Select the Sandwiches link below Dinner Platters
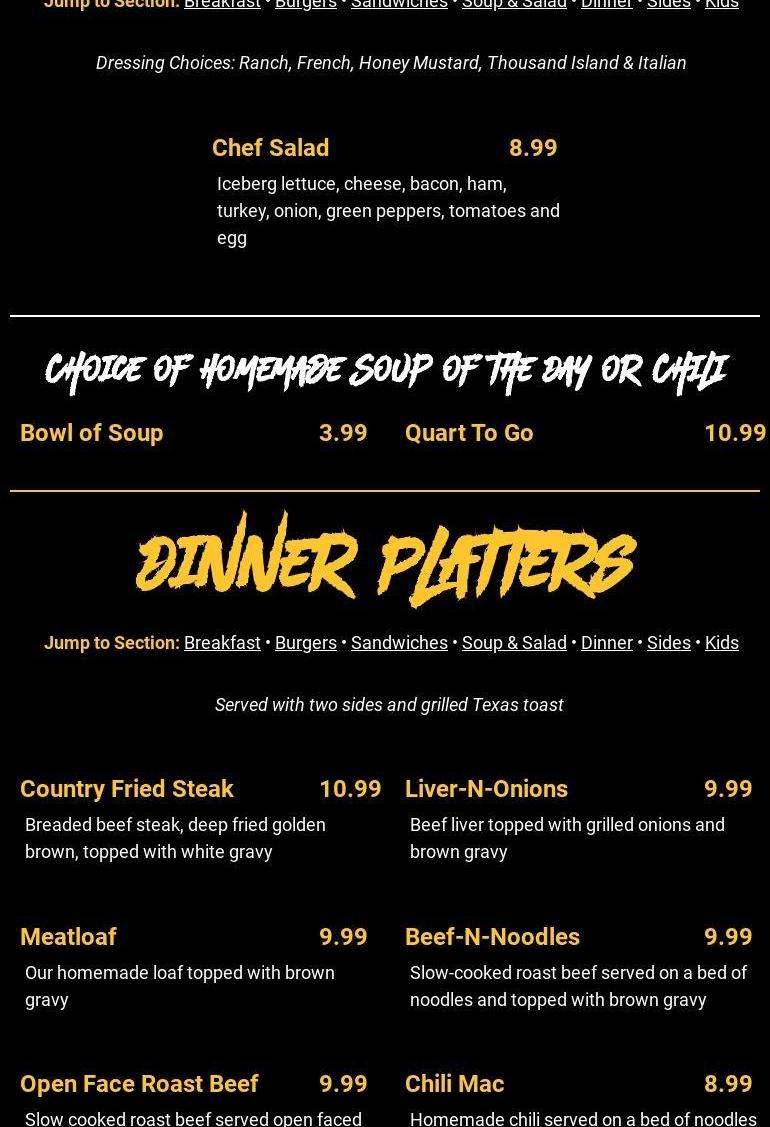This screenshot has width=770, height=1127. pos(399,642)
